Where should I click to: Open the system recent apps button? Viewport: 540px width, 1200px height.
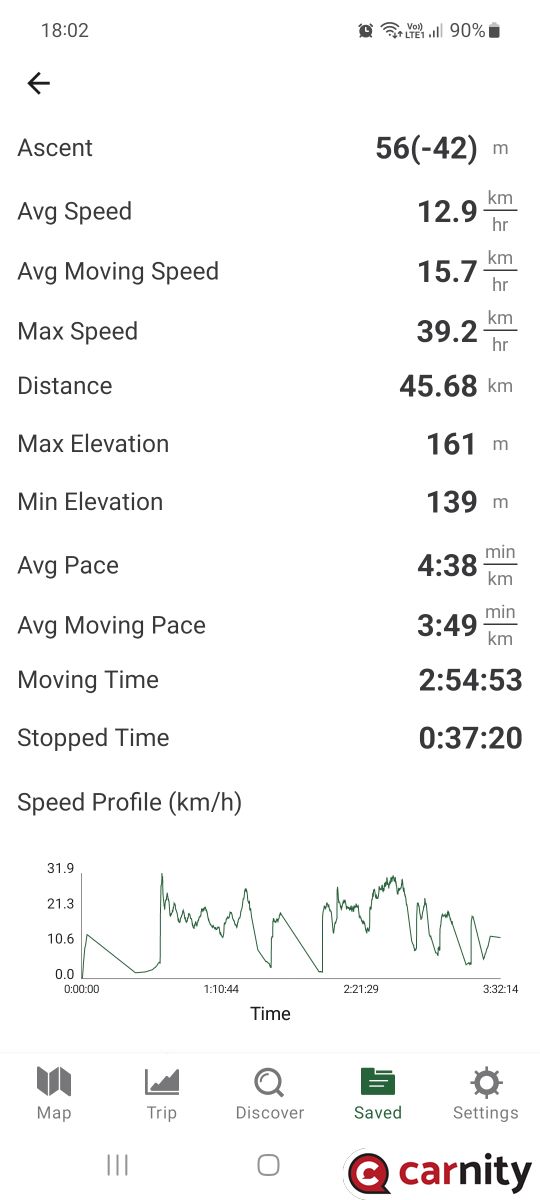coord(118,1164)
